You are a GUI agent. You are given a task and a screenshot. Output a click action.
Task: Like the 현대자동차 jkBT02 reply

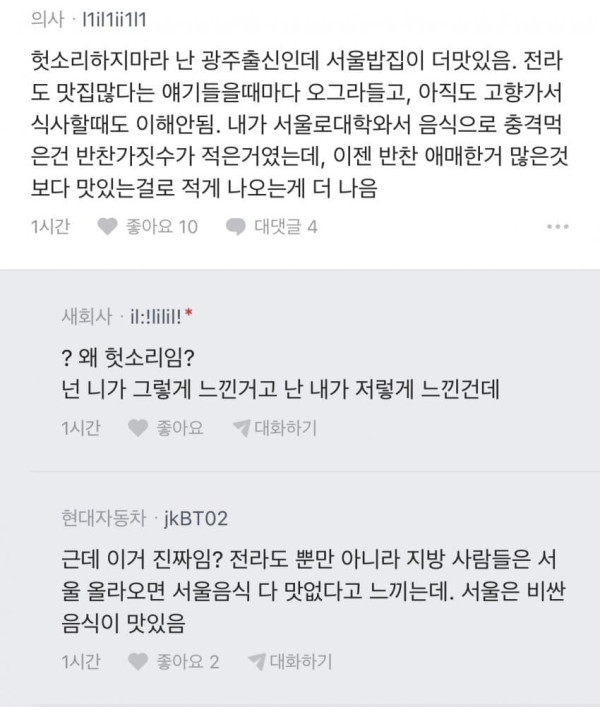tap(174, 661)
